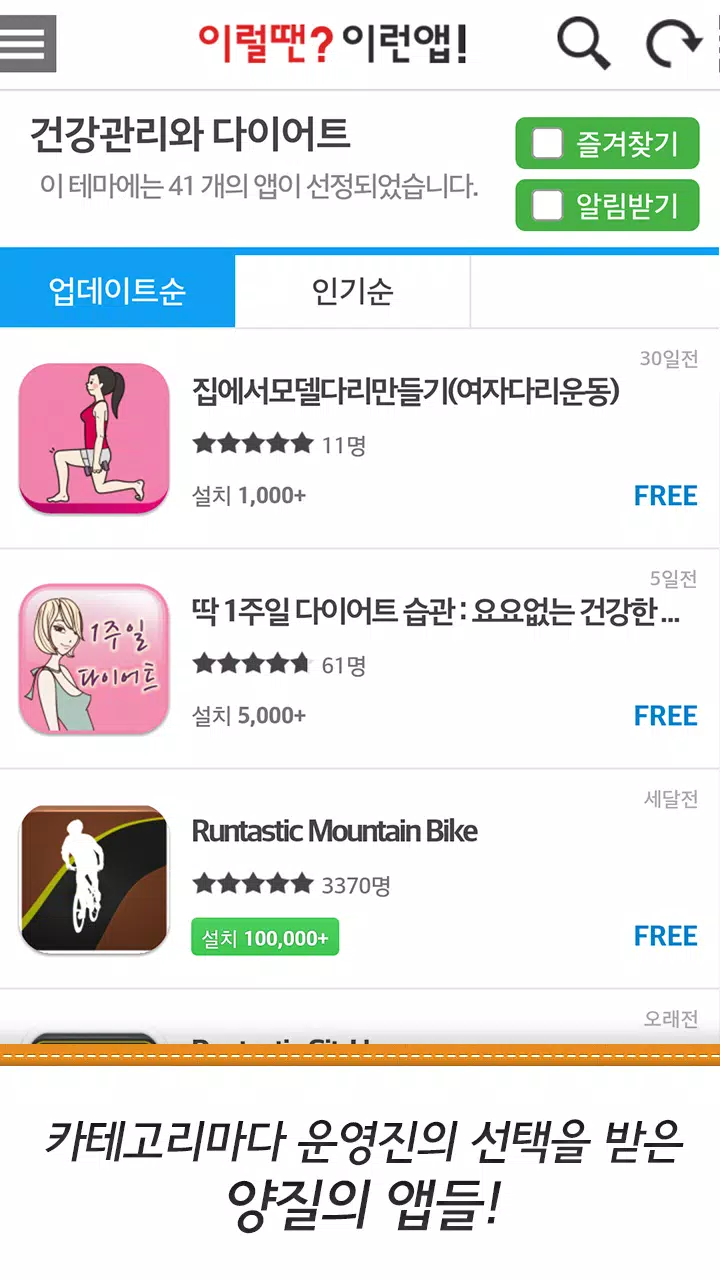The image size is (720, 1280).
Task: Open the 딱 1주일 다이어트 습관 app entry
Action: pyautogui.click(x=435, y=611)
